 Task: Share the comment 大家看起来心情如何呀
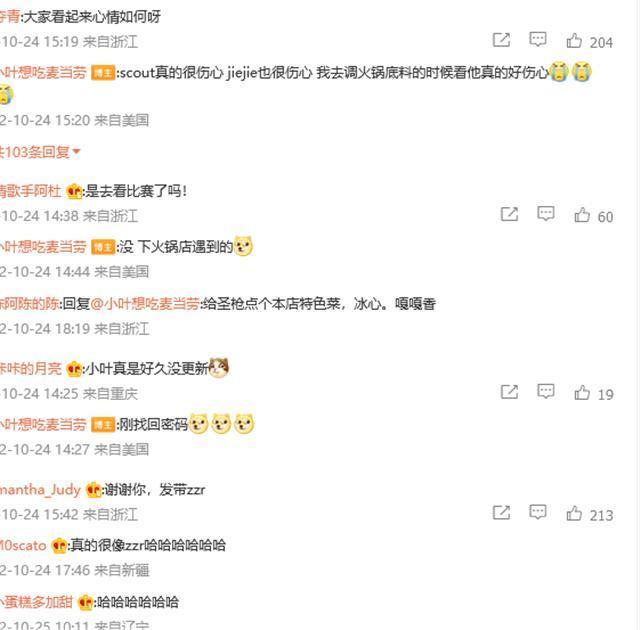(502, 40)
